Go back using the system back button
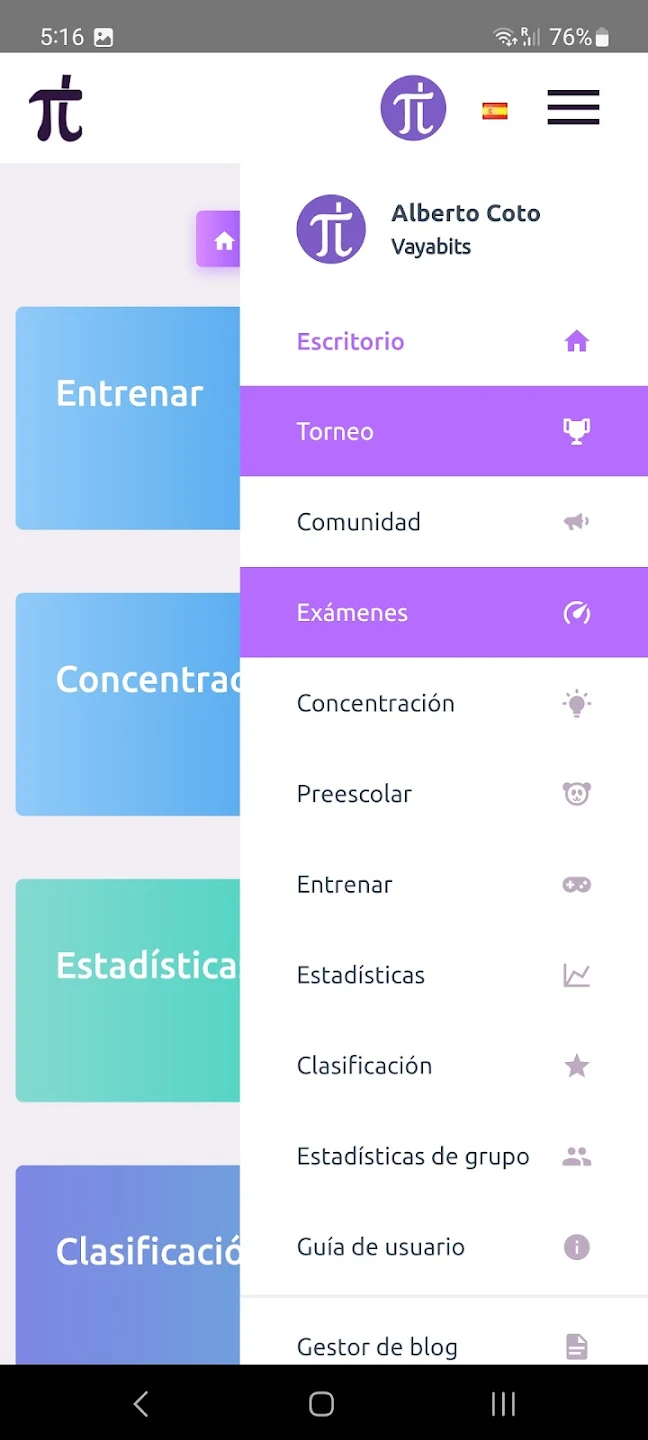The image size is (648, 1440). click(x=141, y=1404)
